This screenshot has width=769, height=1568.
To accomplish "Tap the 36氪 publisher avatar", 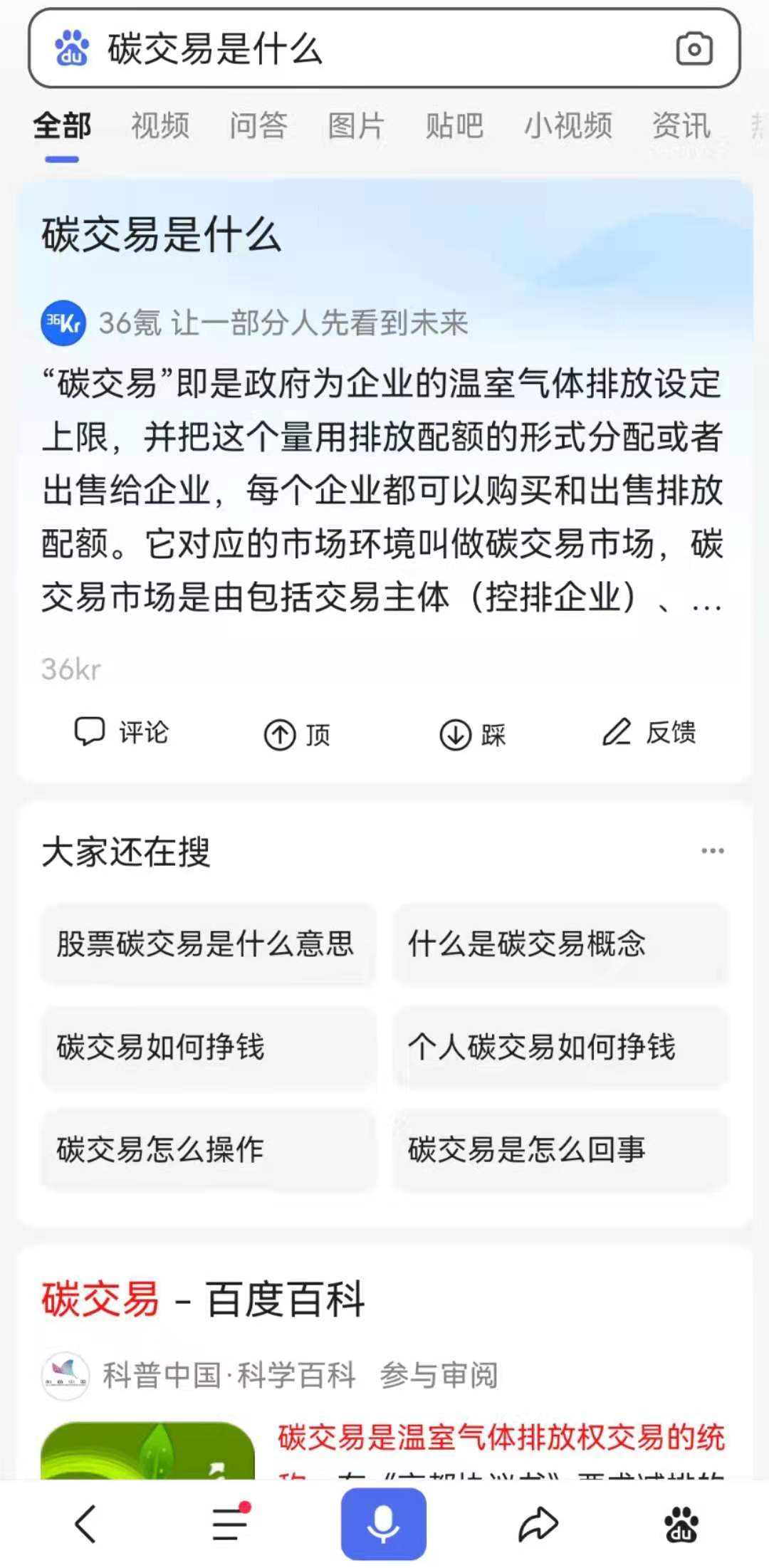I will coord(64,325).
